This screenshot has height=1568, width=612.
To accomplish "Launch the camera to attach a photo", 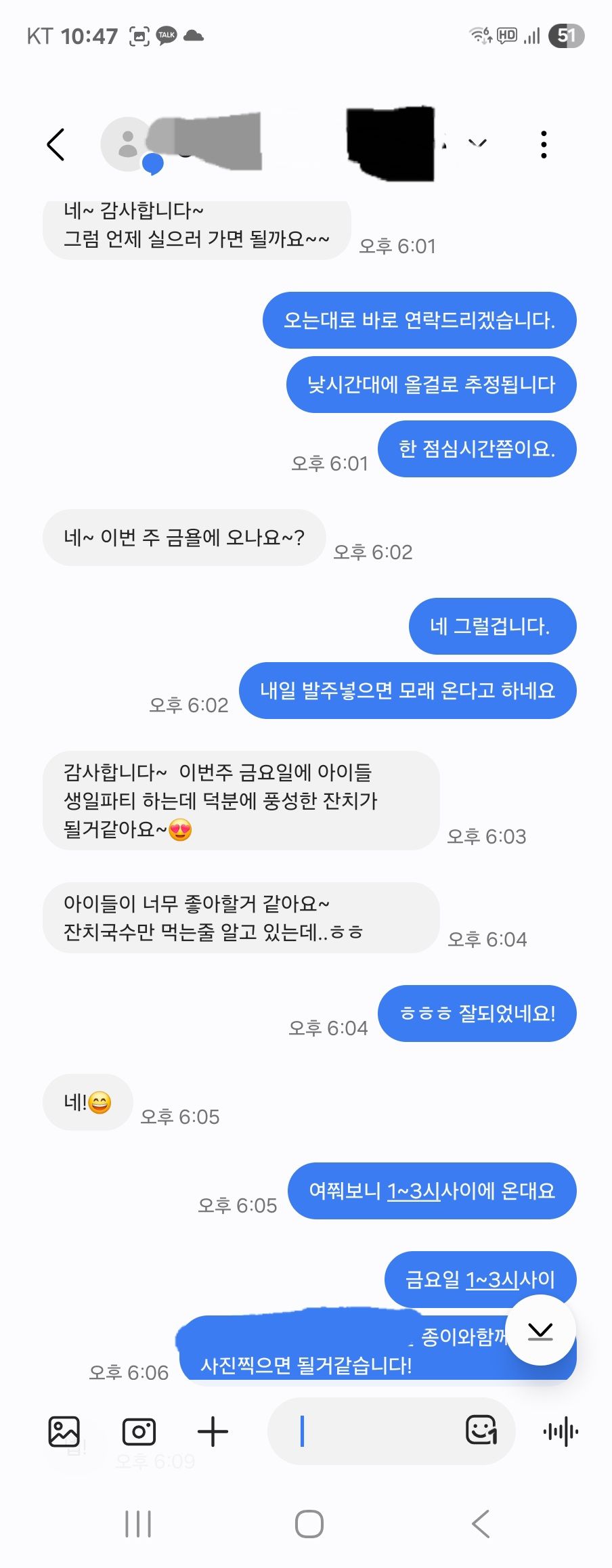I will pyautogui.click(x=139, y=1431).
